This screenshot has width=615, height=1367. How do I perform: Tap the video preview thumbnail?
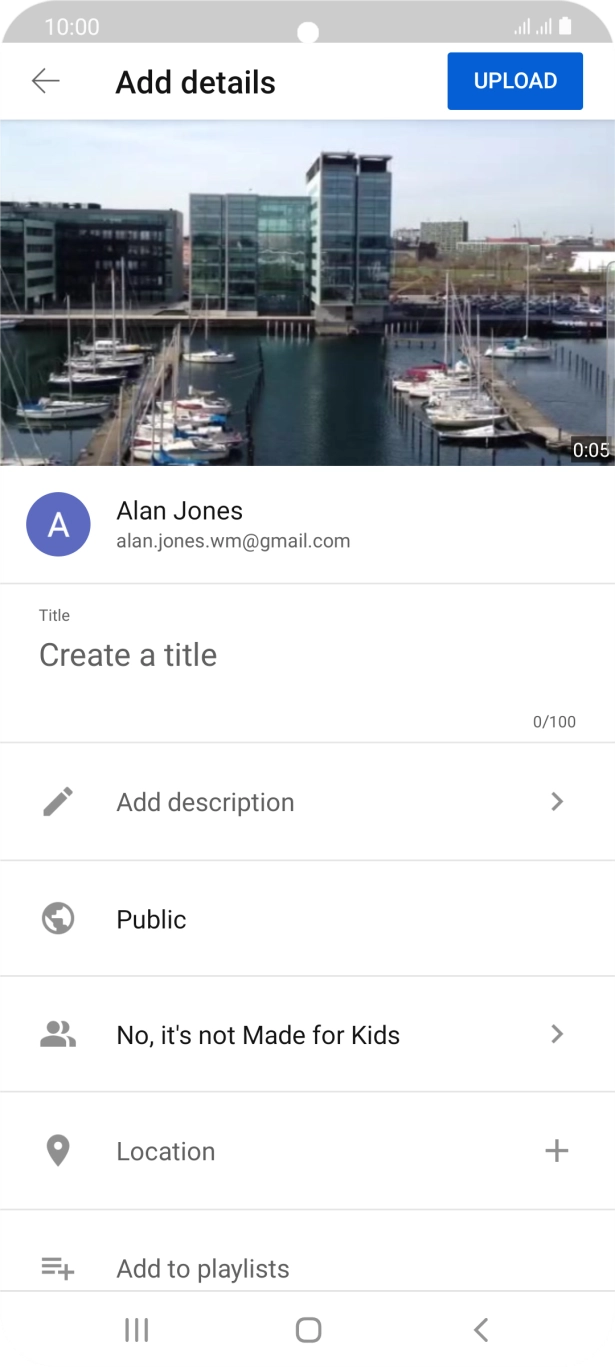click(x=307, y=293)
